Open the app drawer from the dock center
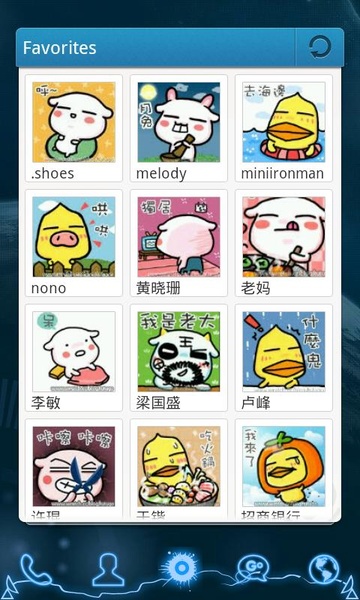 180,568
